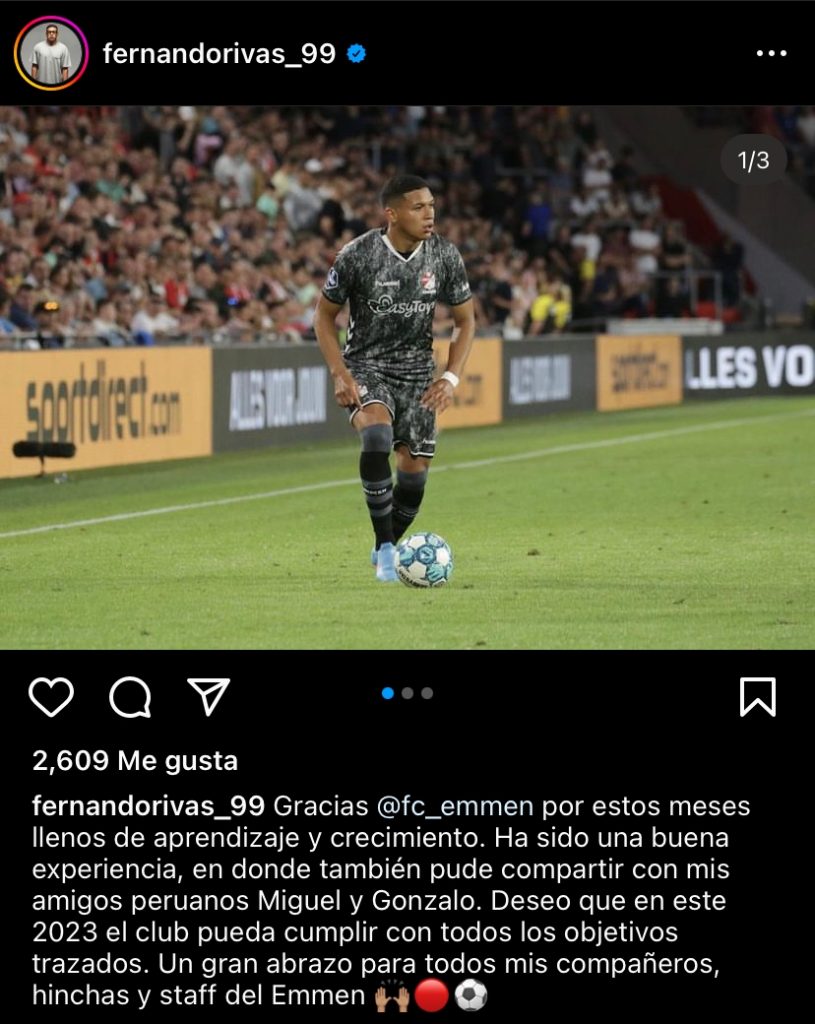Share the post via the paper plane
The image size is (815, 1024).
pos(209,697)
